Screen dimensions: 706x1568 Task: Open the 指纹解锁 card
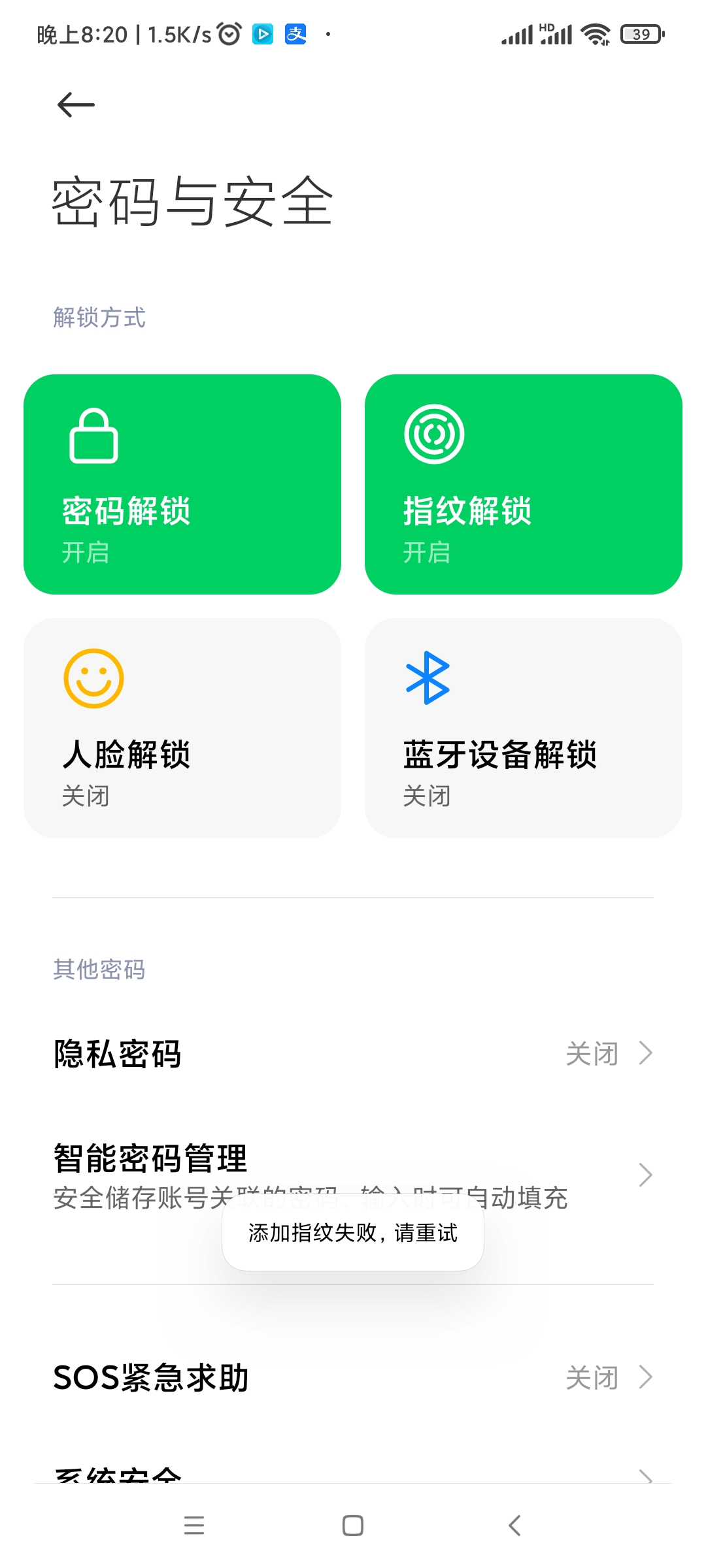[x=524, y=484]
